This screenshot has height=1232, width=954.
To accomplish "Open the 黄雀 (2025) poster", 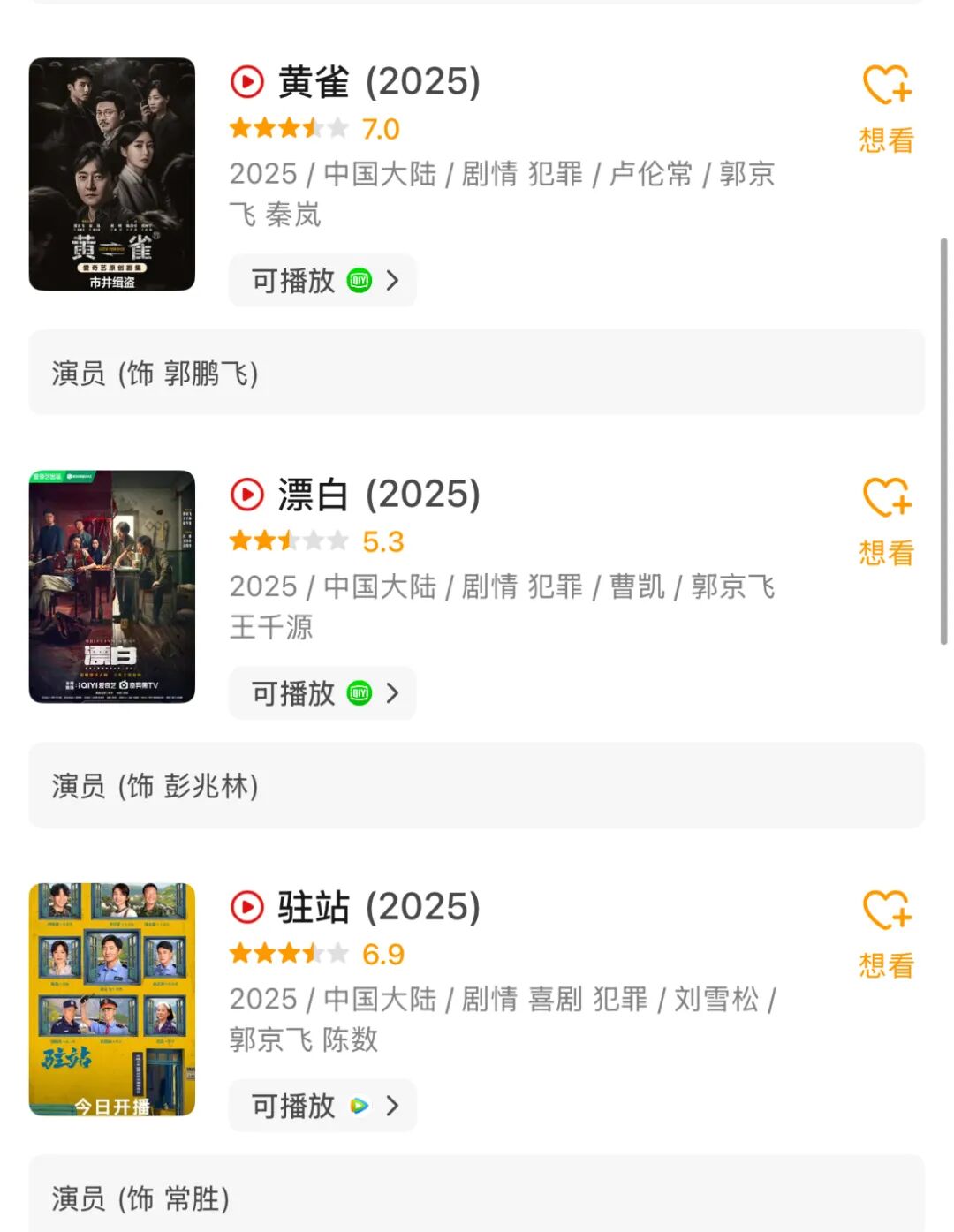I will point(112,174).
